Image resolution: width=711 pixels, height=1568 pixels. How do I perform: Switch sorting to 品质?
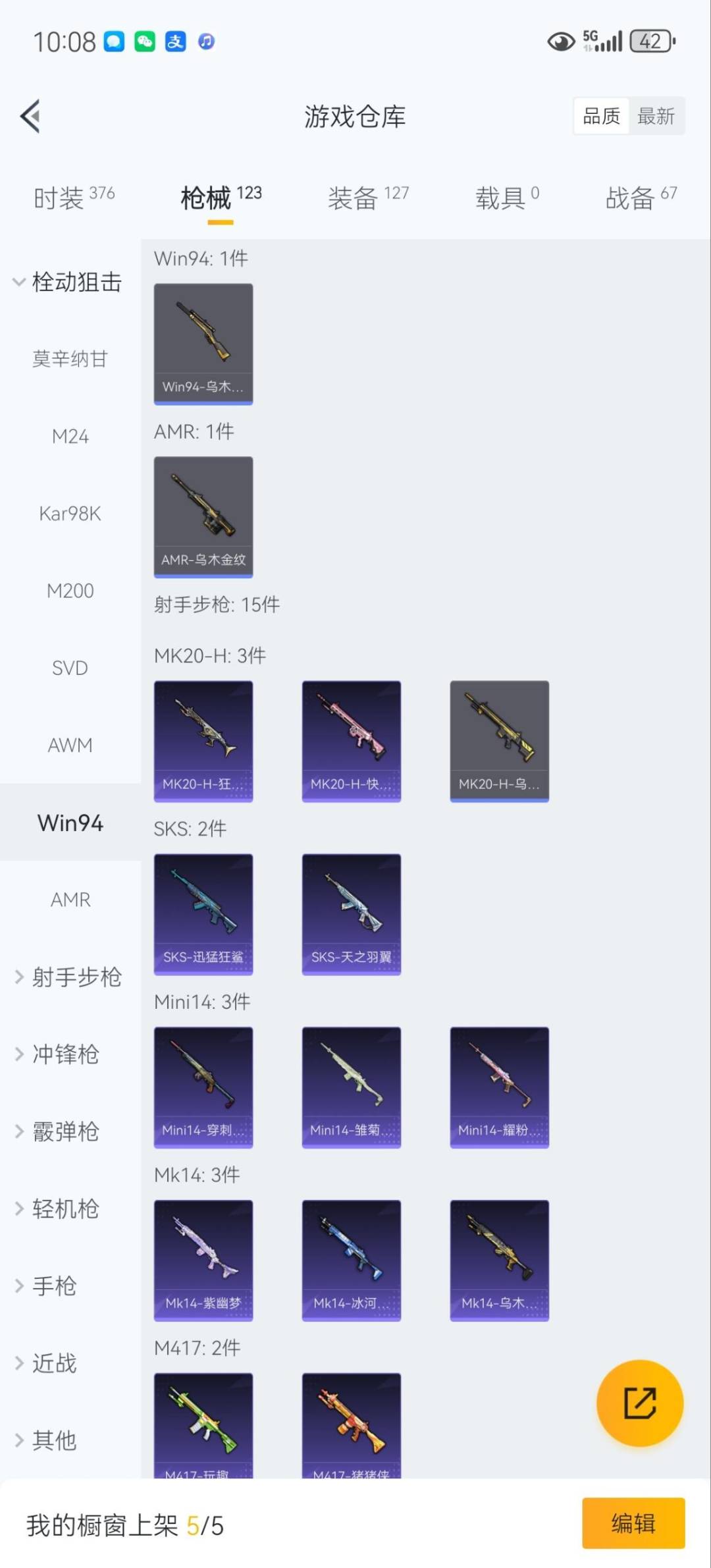tap(600, 116)
